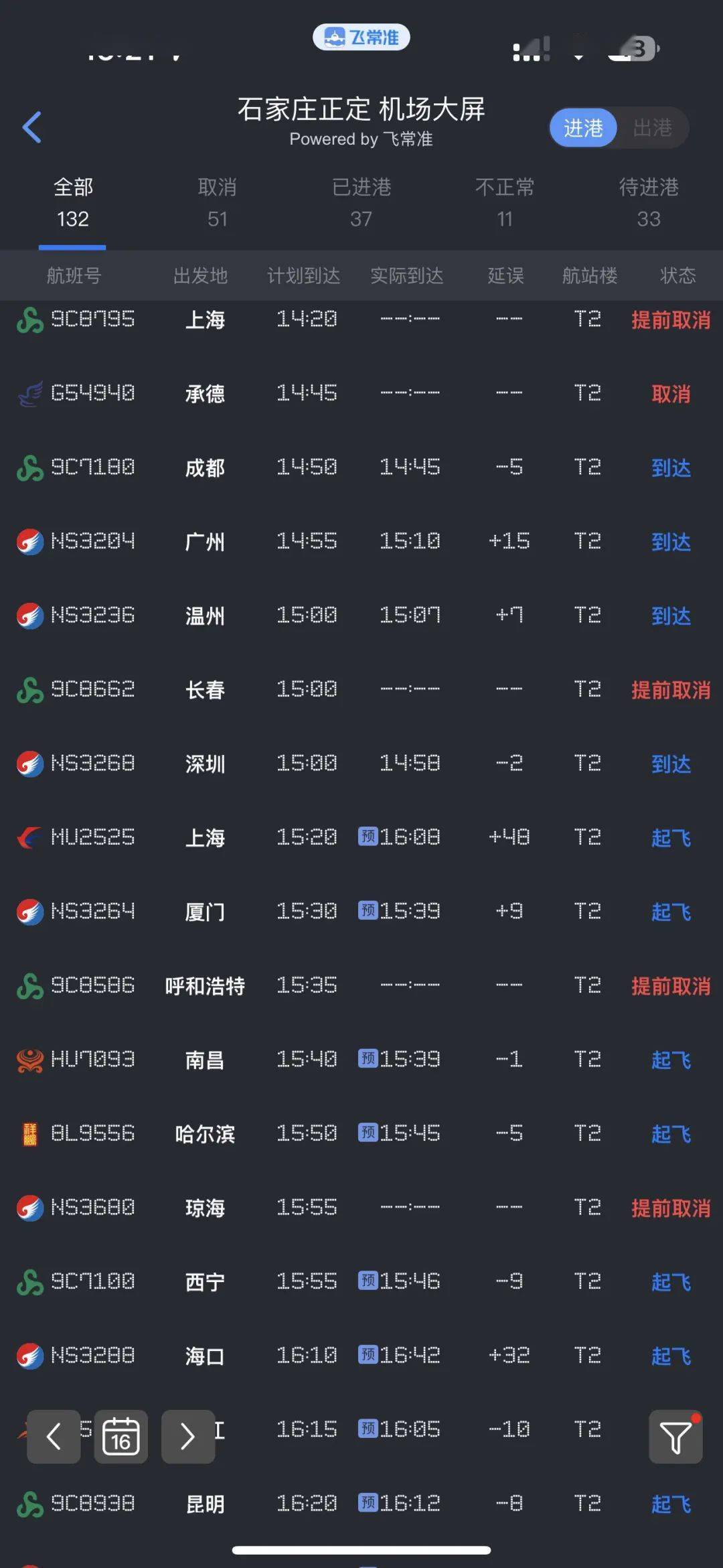Open flight 9C8795 from 上海
The image size is (723, 1568).
361,319
